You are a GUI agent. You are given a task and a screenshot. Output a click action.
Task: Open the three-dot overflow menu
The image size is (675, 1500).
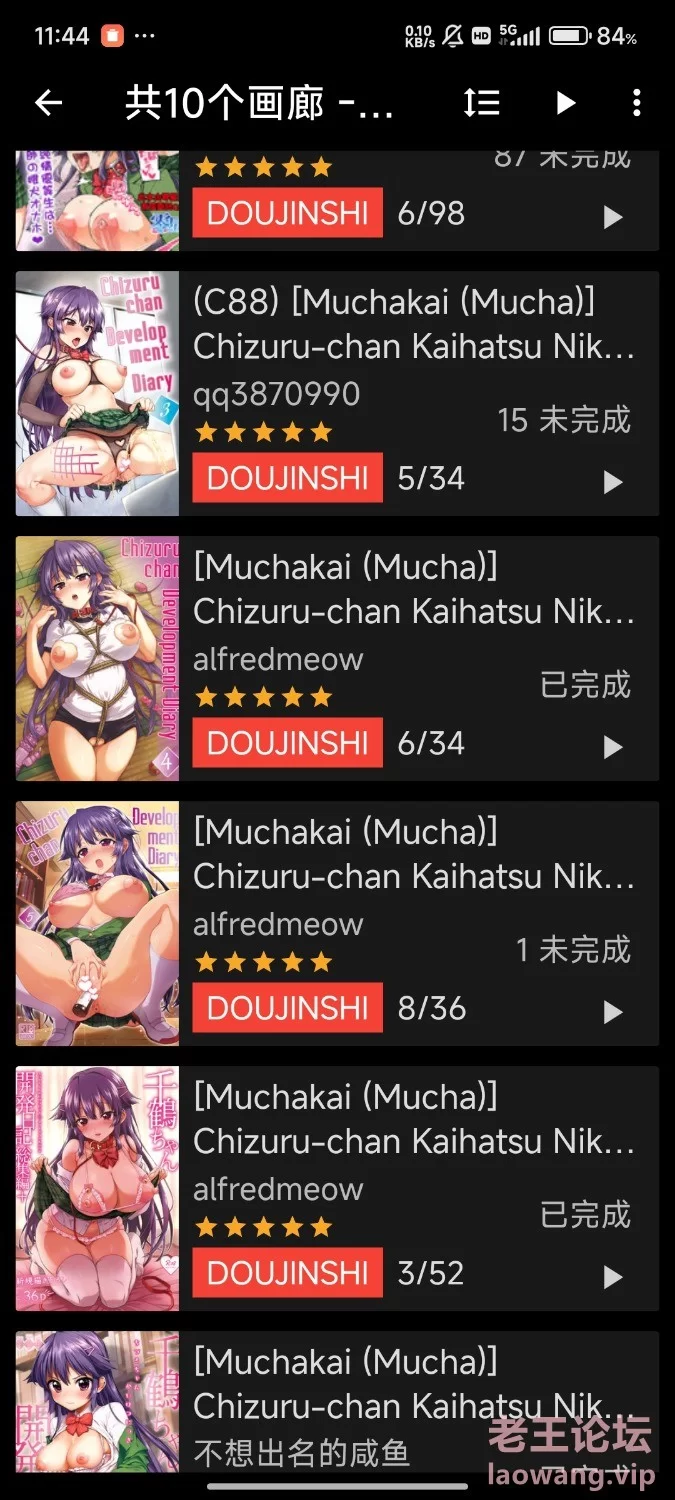(x=637, y=102)
